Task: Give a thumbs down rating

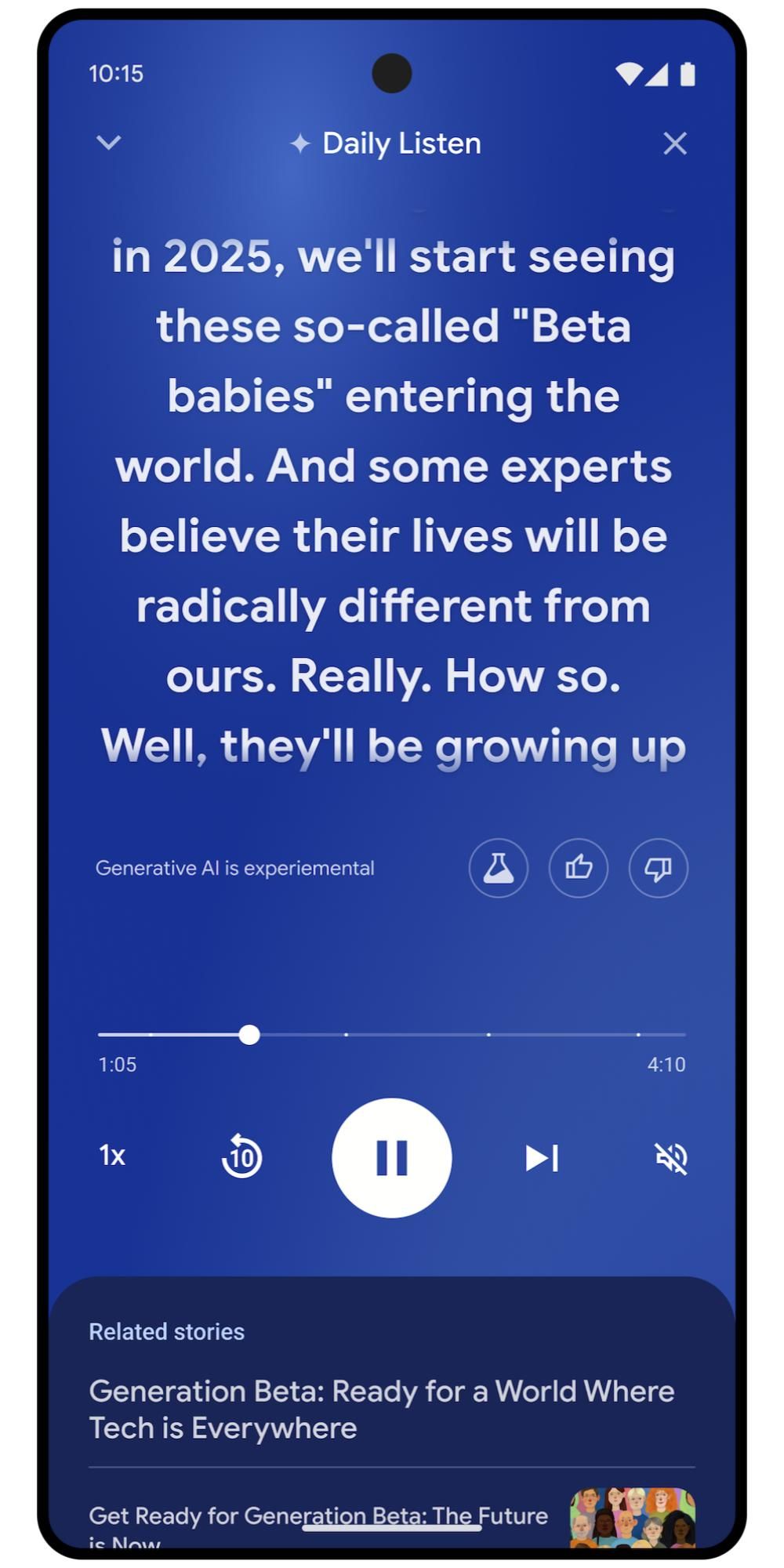Action: tap(659, 868)
